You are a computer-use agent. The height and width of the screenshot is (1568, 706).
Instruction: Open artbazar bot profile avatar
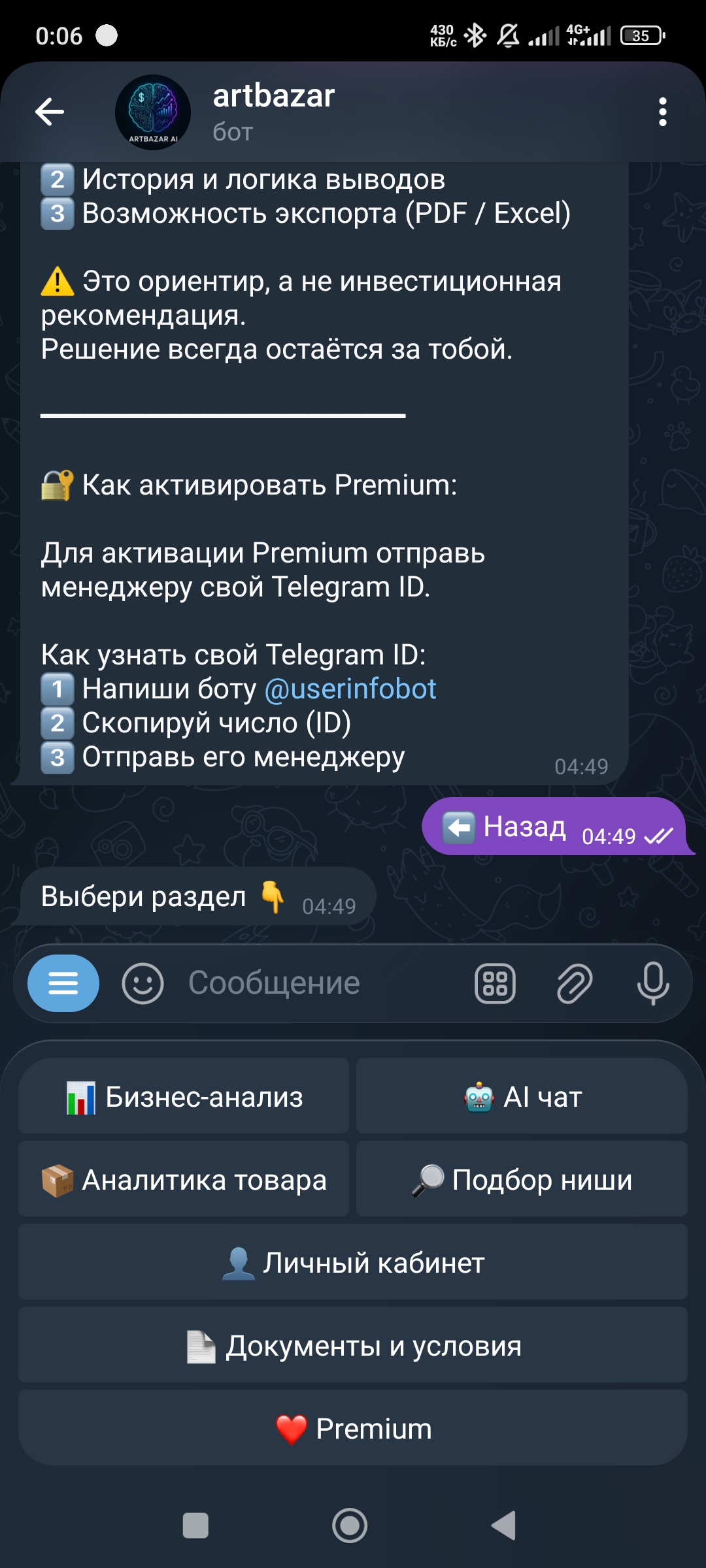(153, 112)
